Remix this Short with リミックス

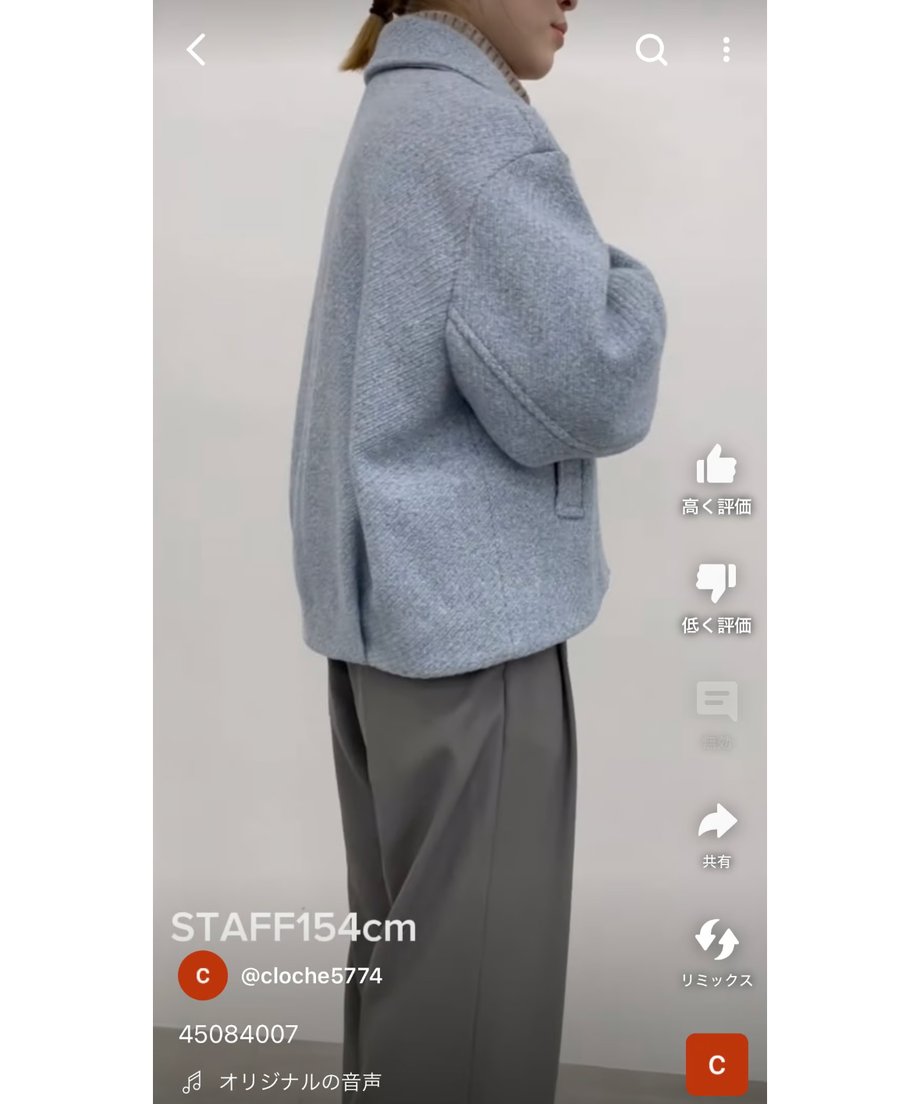(716, 941)
